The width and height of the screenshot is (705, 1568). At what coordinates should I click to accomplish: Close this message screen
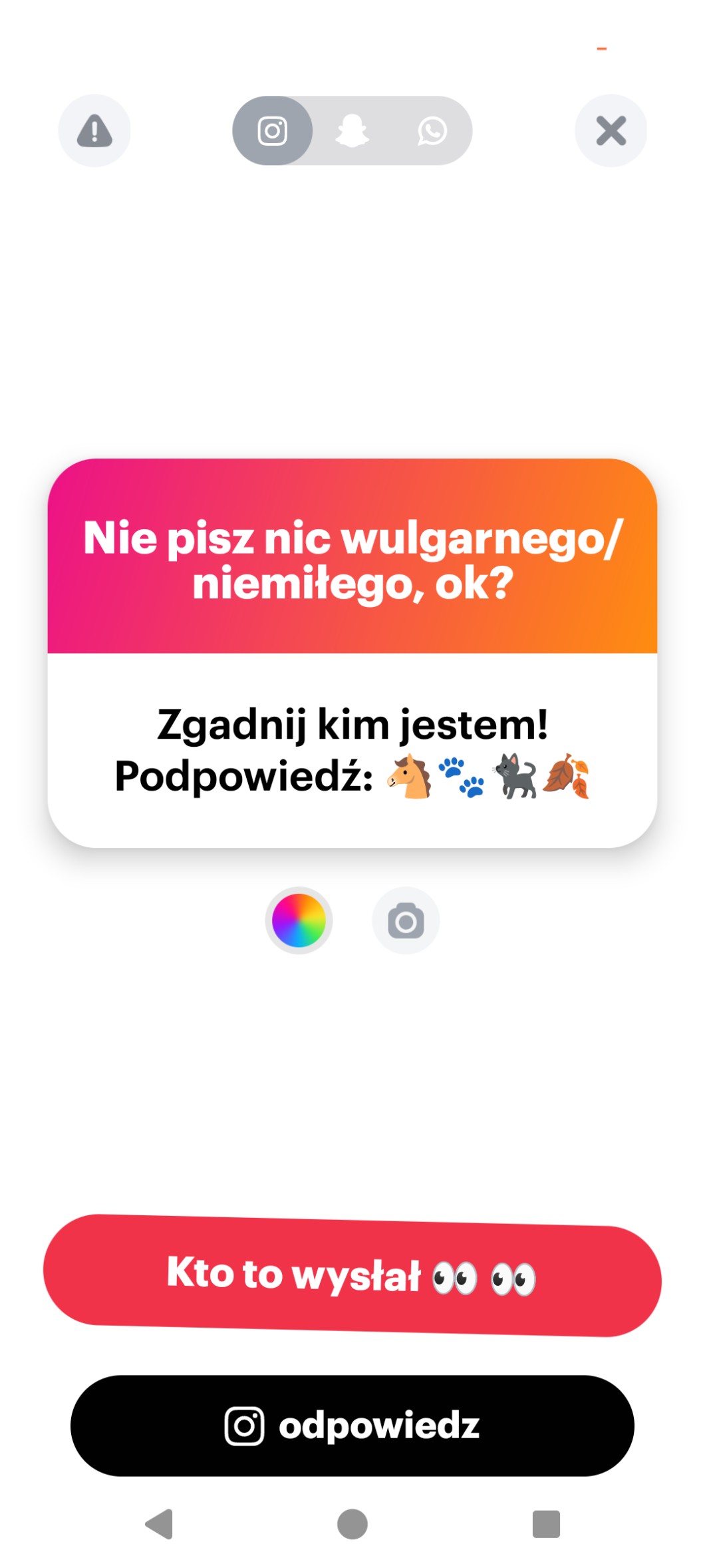click(611, 130)
